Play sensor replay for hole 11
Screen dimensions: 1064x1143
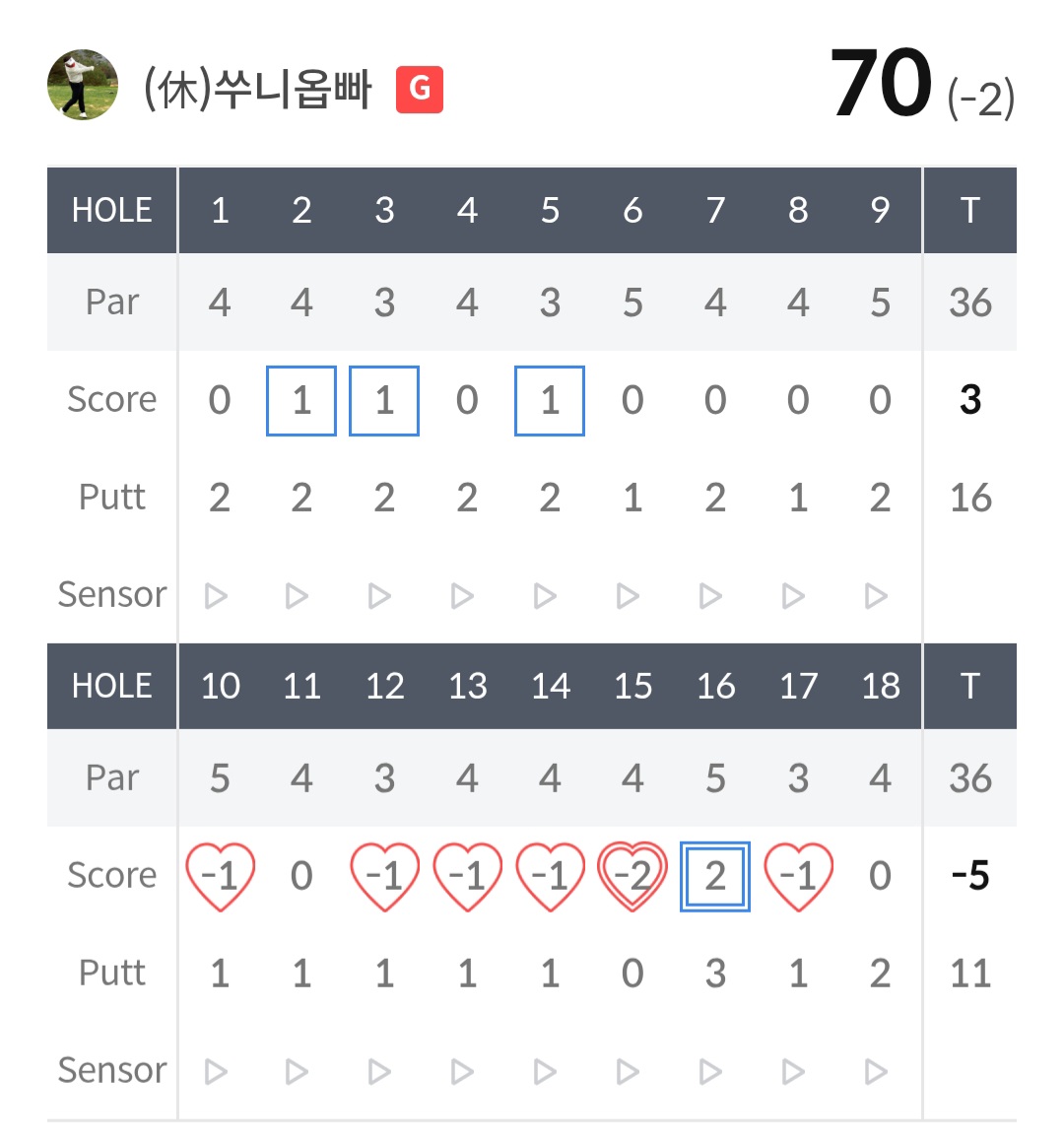[x=298, y=1072]
